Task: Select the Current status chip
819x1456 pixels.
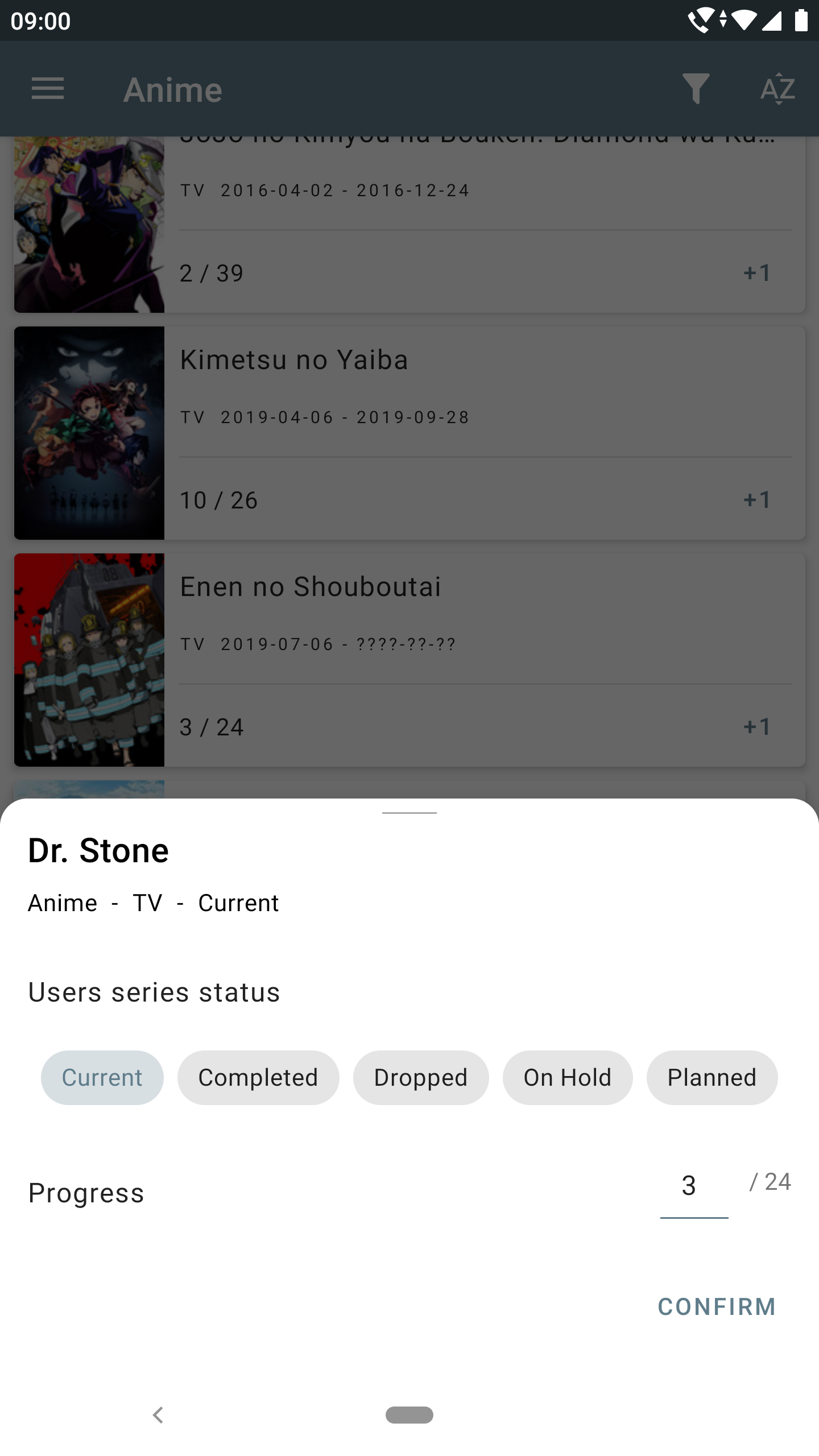Action: 102,1078
